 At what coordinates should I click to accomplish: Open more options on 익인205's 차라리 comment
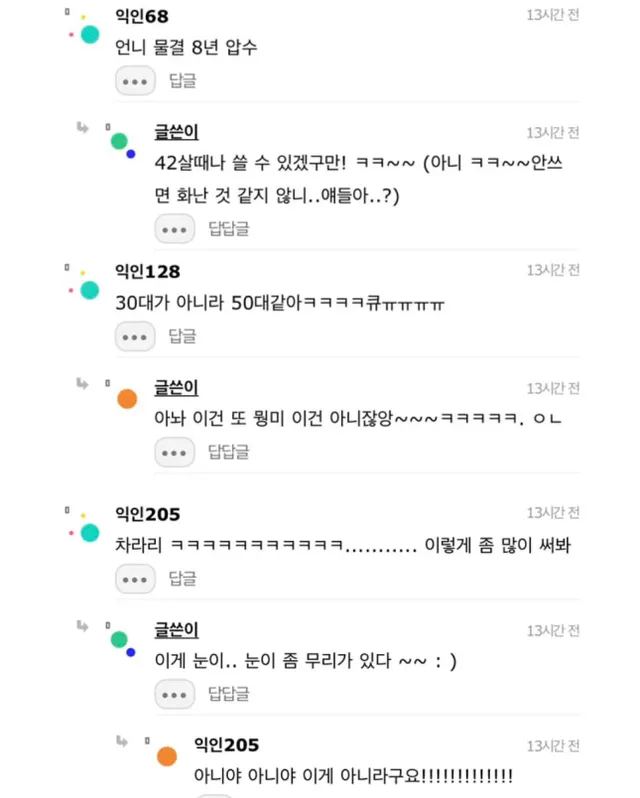point(135,579)
